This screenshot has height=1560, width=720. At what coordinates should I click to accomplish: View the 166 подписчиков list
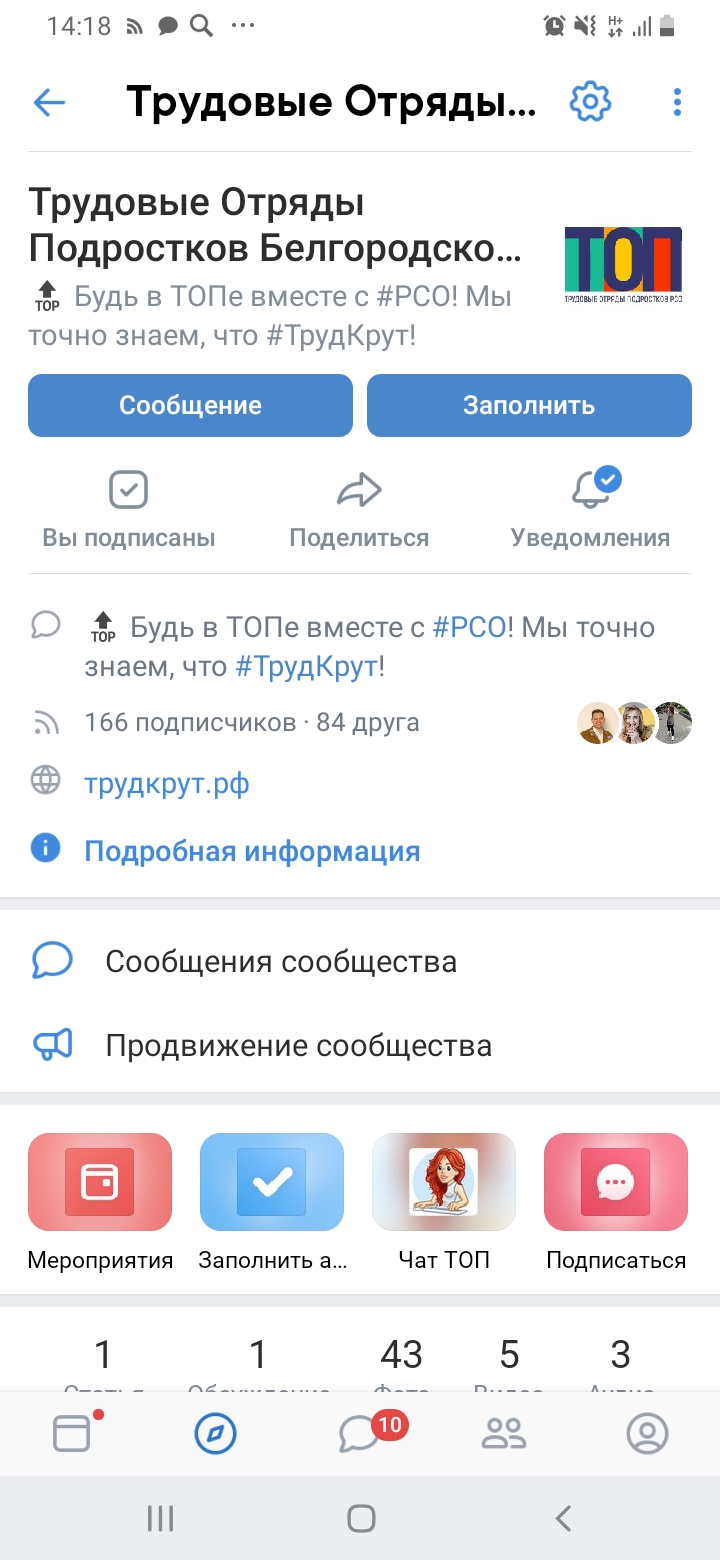[x=190, y=722]
